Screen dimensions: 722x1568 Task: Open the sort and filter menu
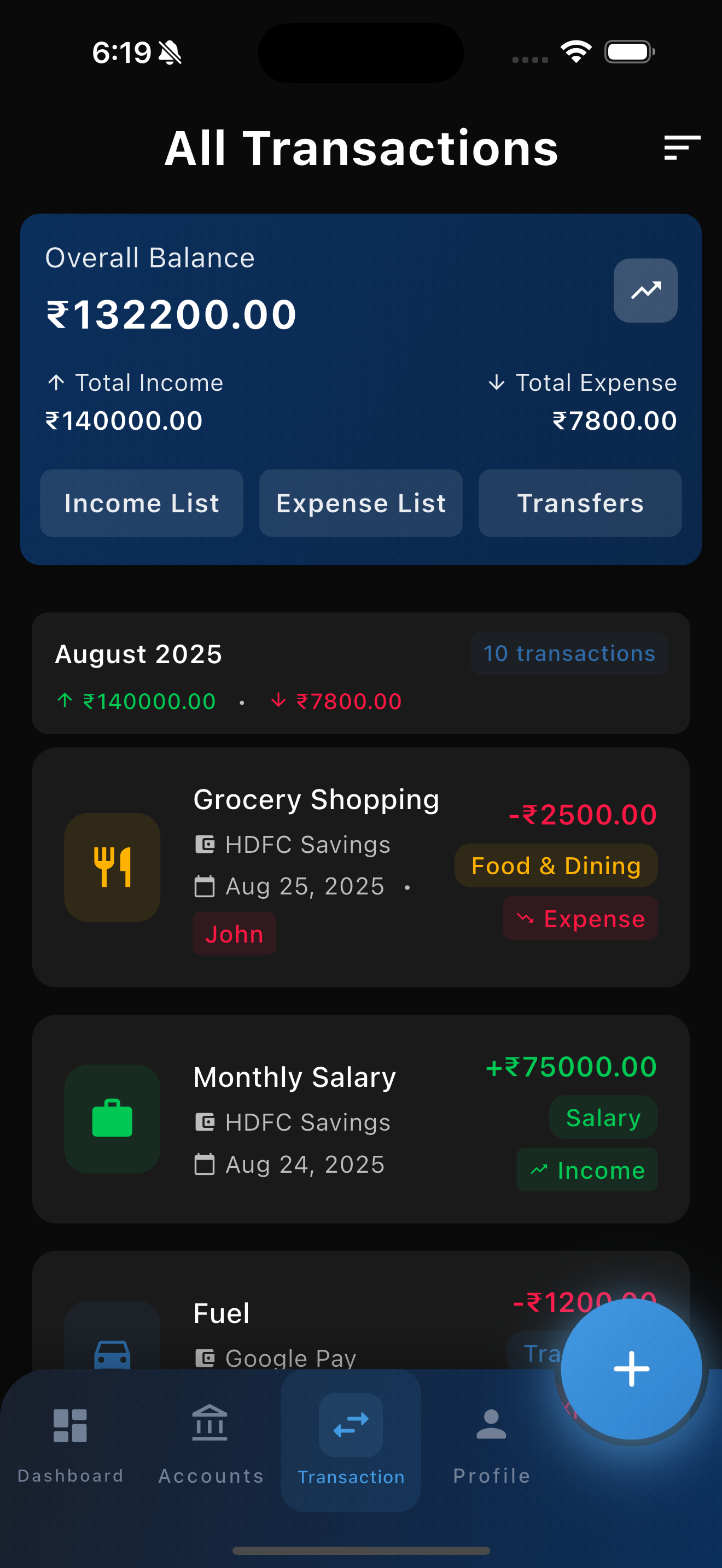tap(681, 148)
